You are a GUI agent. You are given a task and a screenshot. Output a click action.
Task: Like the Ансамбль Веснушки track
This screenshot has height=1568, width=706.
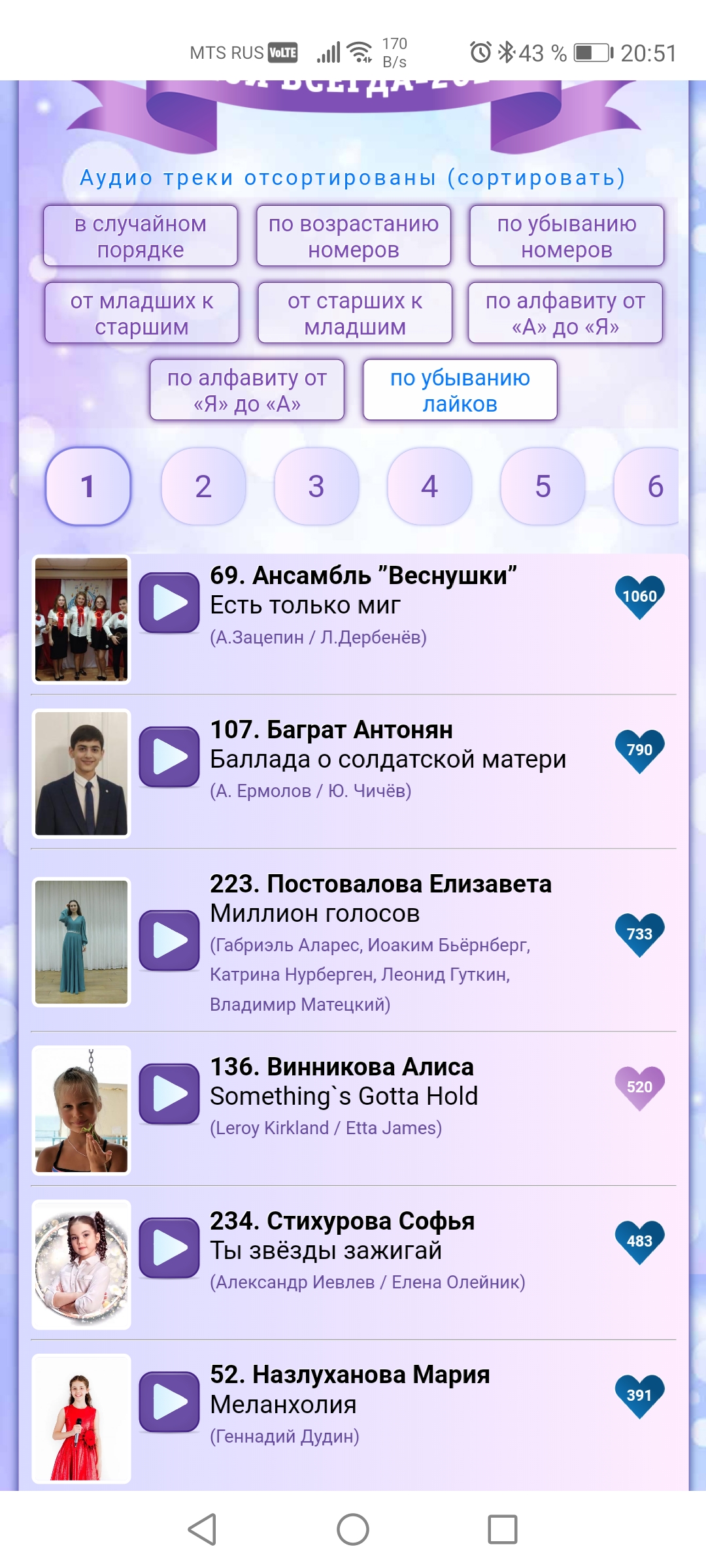[639, 597]
